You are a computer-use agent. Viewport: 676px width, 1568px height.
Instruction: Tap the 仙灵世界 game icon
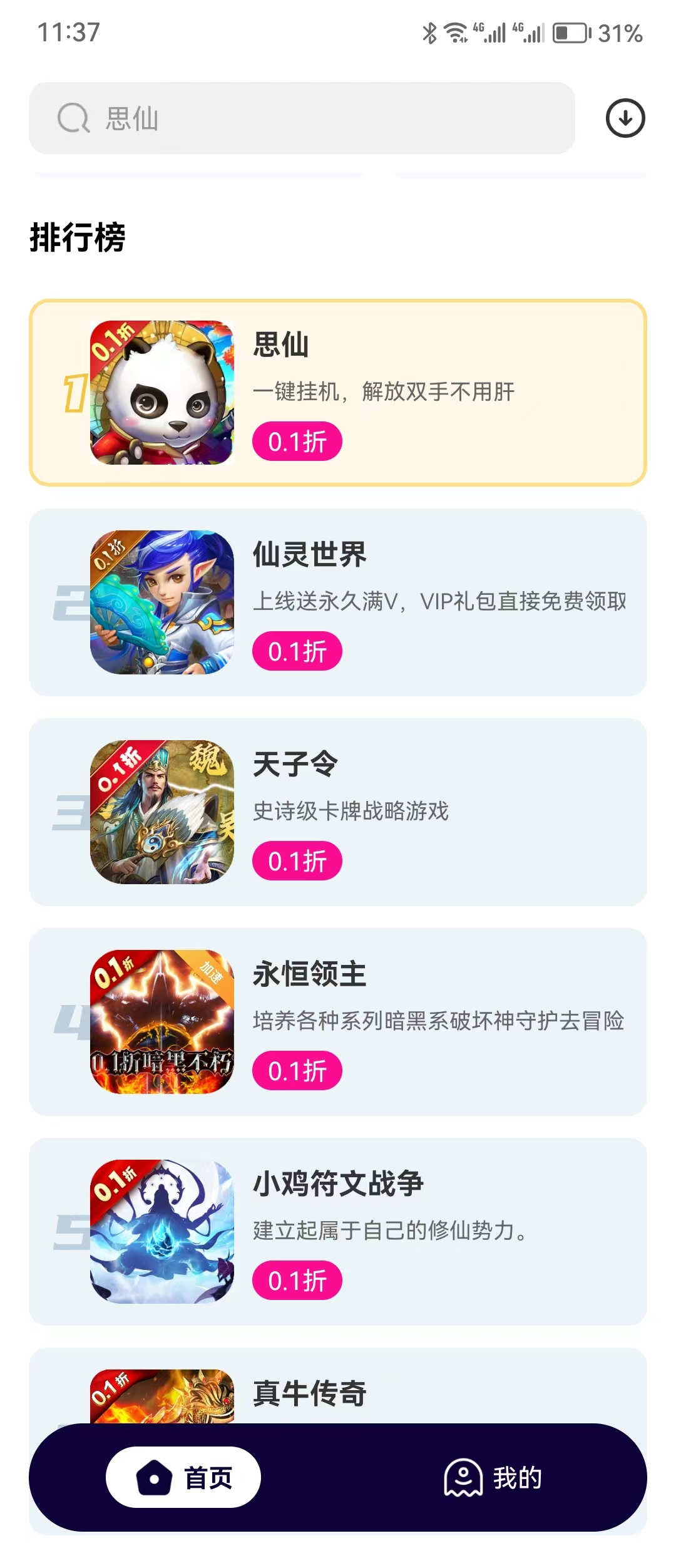point(161,604)
